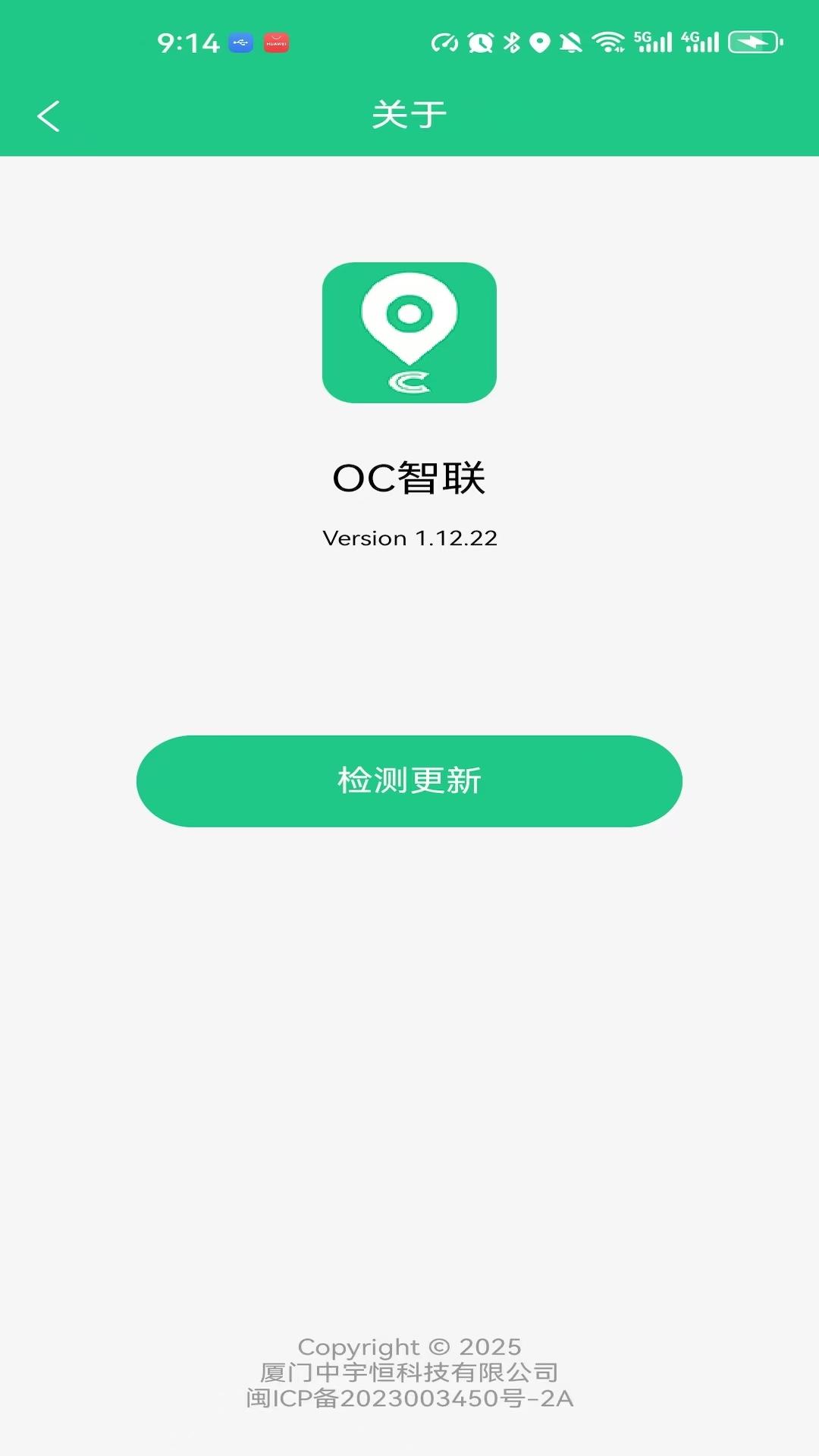
Task: Tap the 关于 title text
Action: (x=409, y=114)
